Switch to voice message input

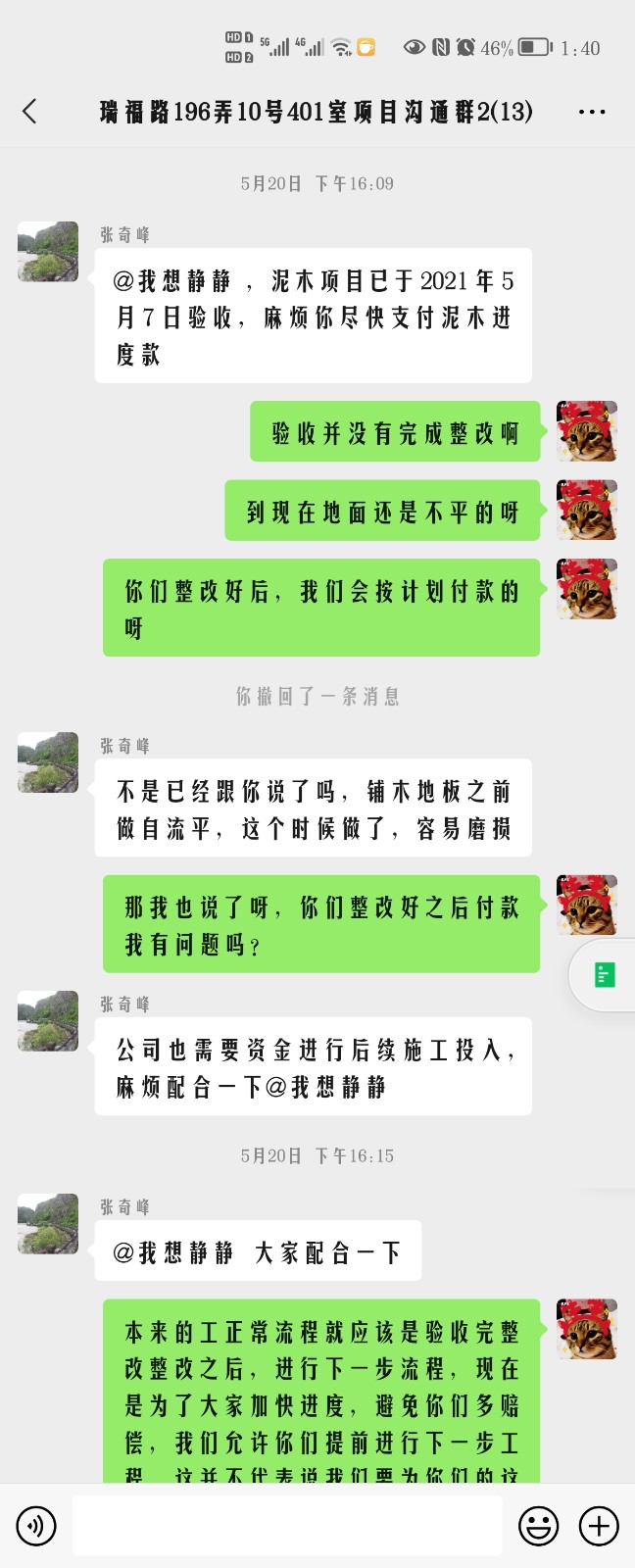[36, 1526]
